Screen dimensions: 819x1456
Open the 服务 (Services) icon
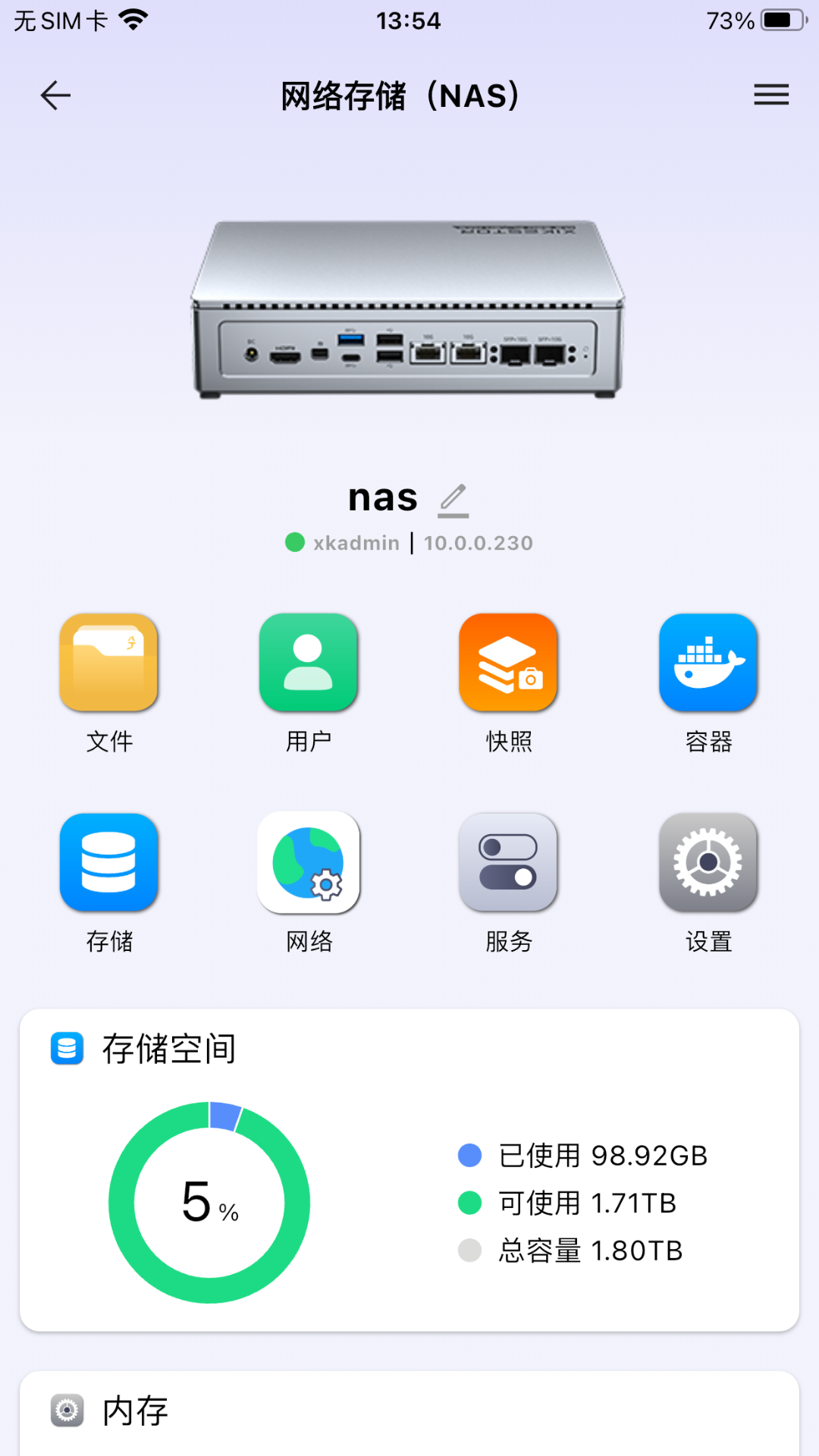[x=508, y=862]
